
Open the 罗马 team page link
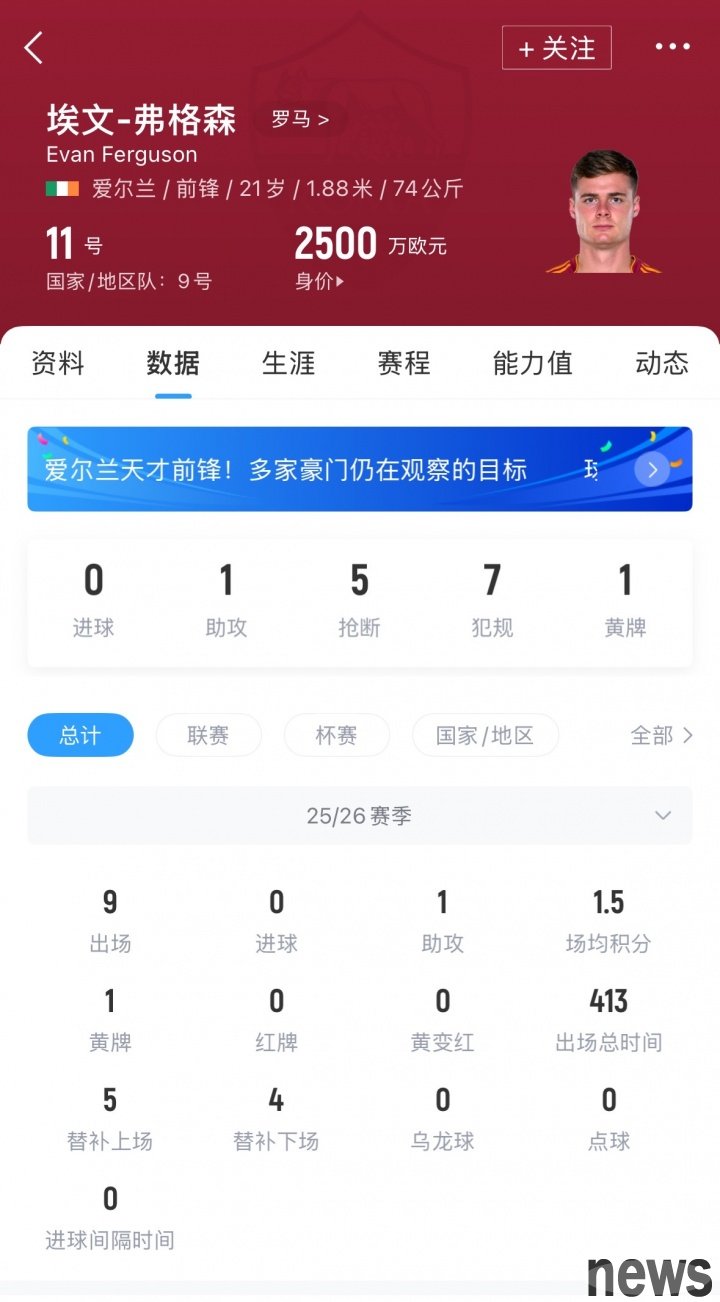300,120
